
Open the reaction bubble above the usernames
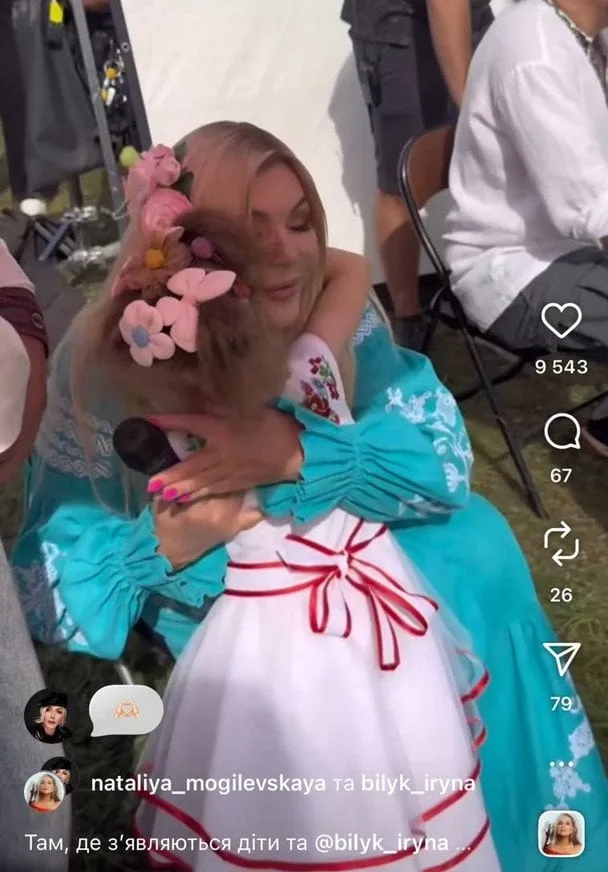pos(125,712)
